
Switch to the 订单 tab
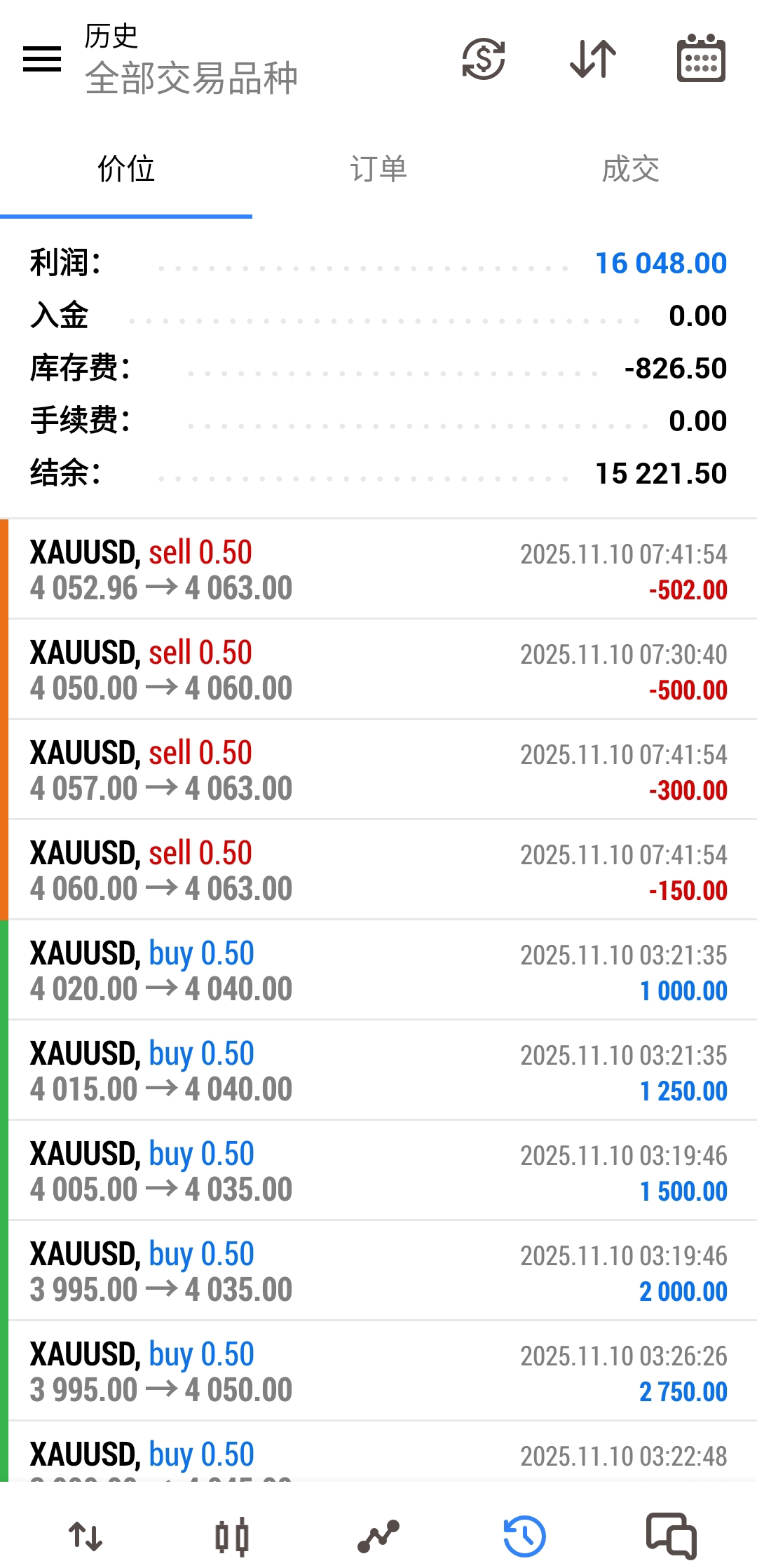[x=378, y=170]
